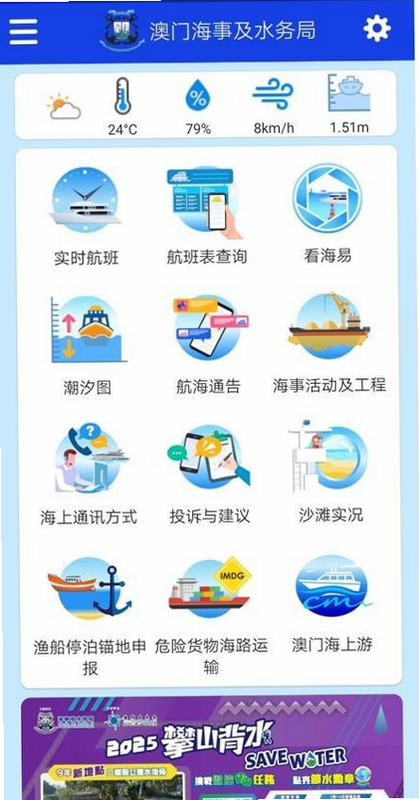Open 投诉与建议 feedback
419x800 pixels.
point(209,475)
